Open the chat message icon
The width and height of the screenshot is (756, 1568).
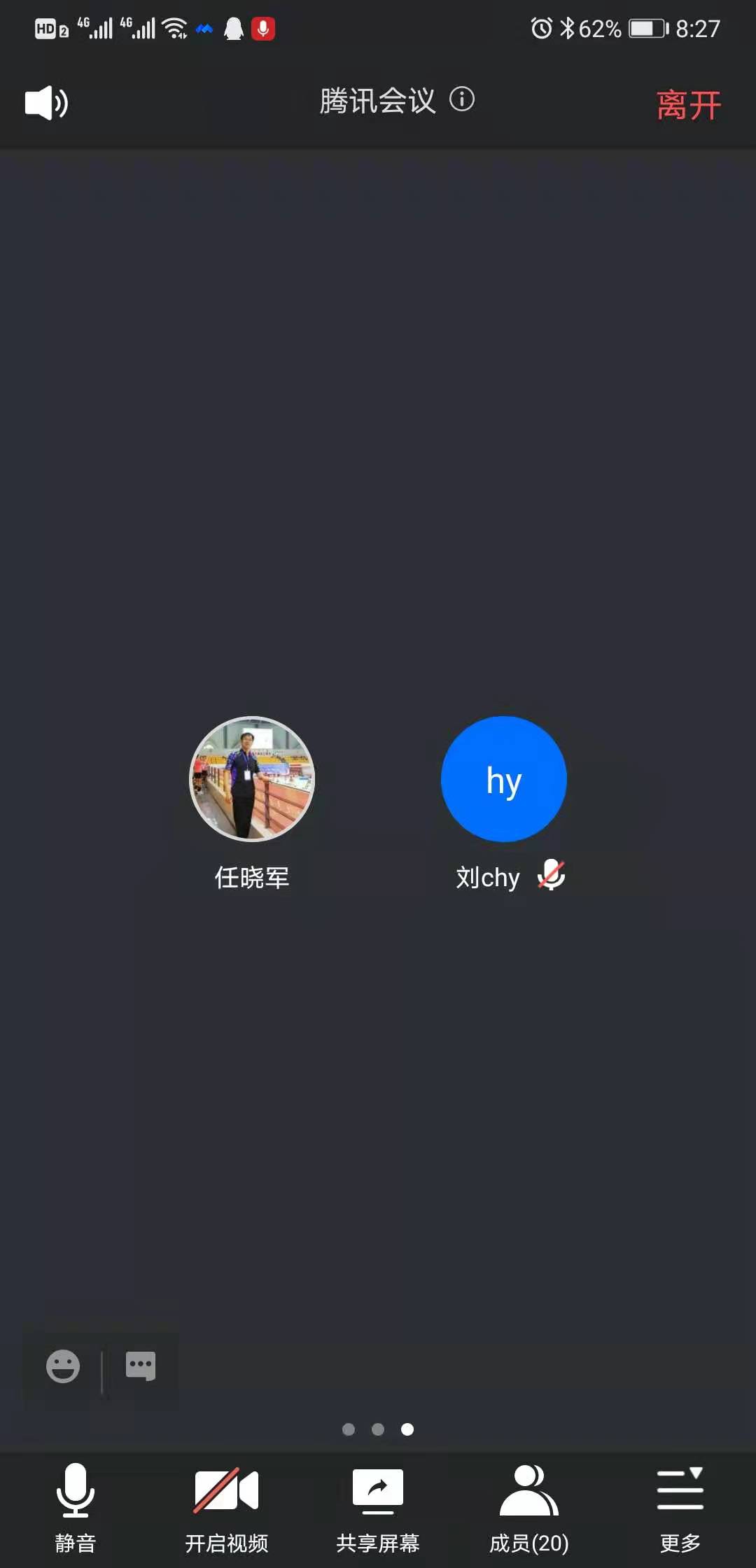pyautogui.click(x=140, y=1365)
